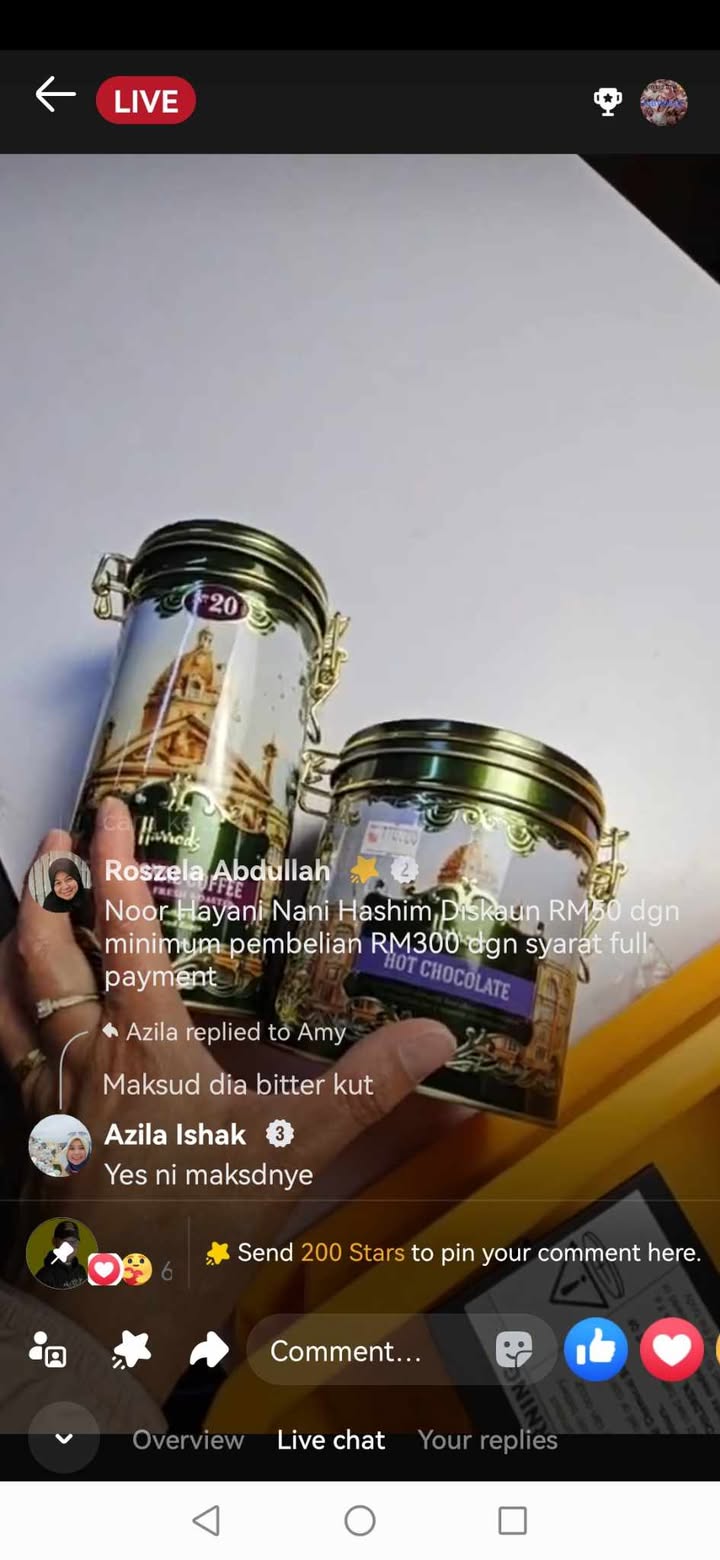Send a thumbs-up like reaction
This screenshot has height=1560, width=720.
tap(596, 1351)
